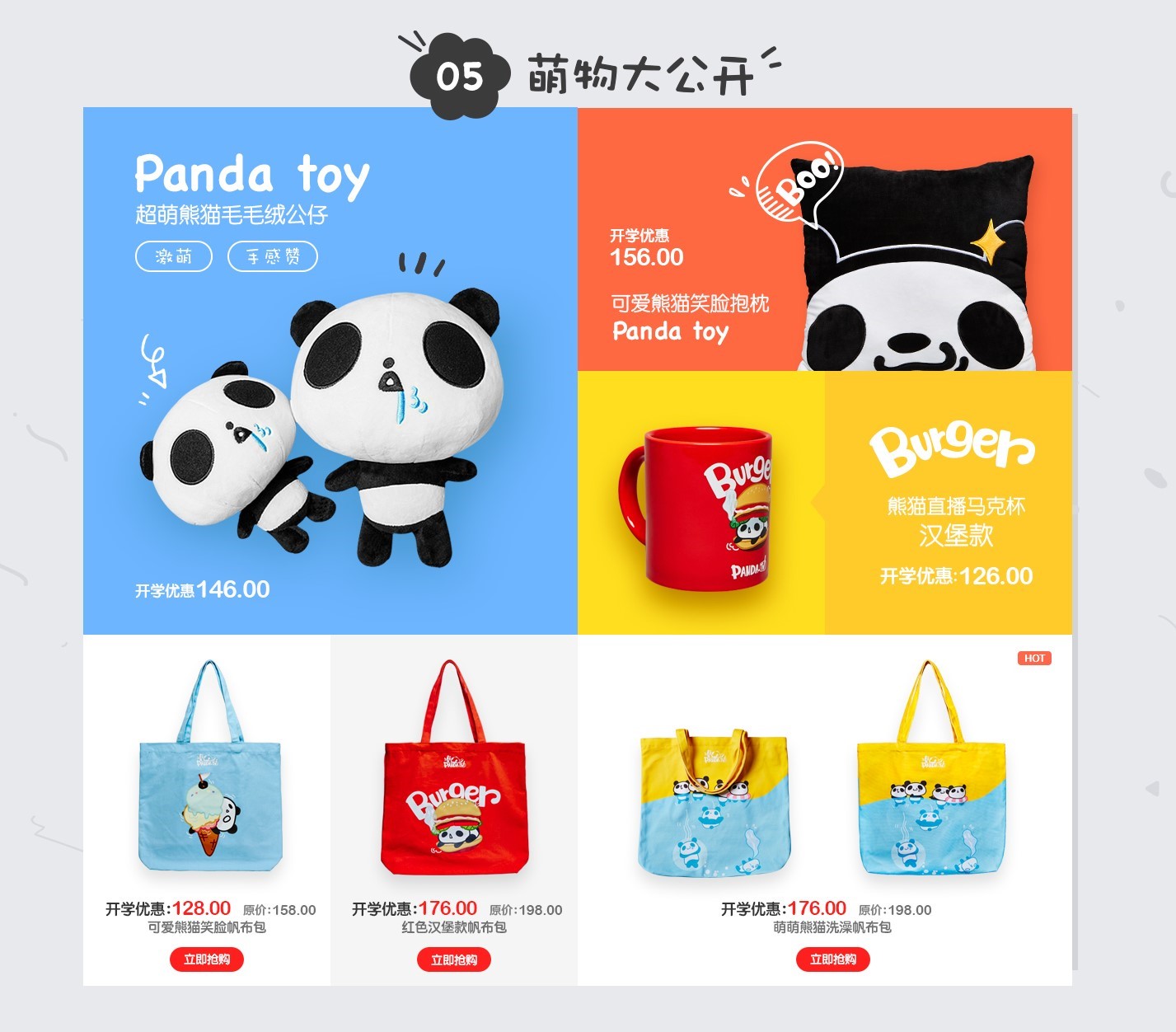Open the 熊猫直播马克杯 Burger mug tile
The height and width of the screenshot is (1032, 1176).
(824, 503)
